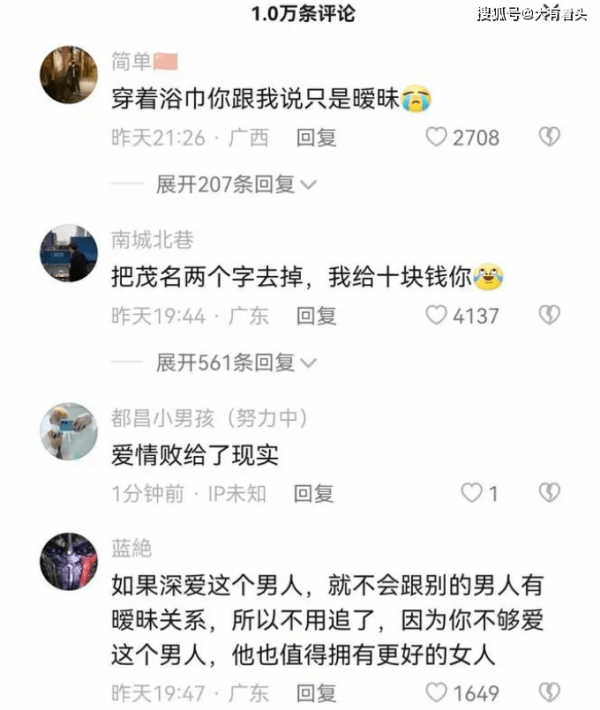Viewport: 600px width, 710px height.
Task: Reply to 蓝絶's comment
Action: (x=317, y=692)
